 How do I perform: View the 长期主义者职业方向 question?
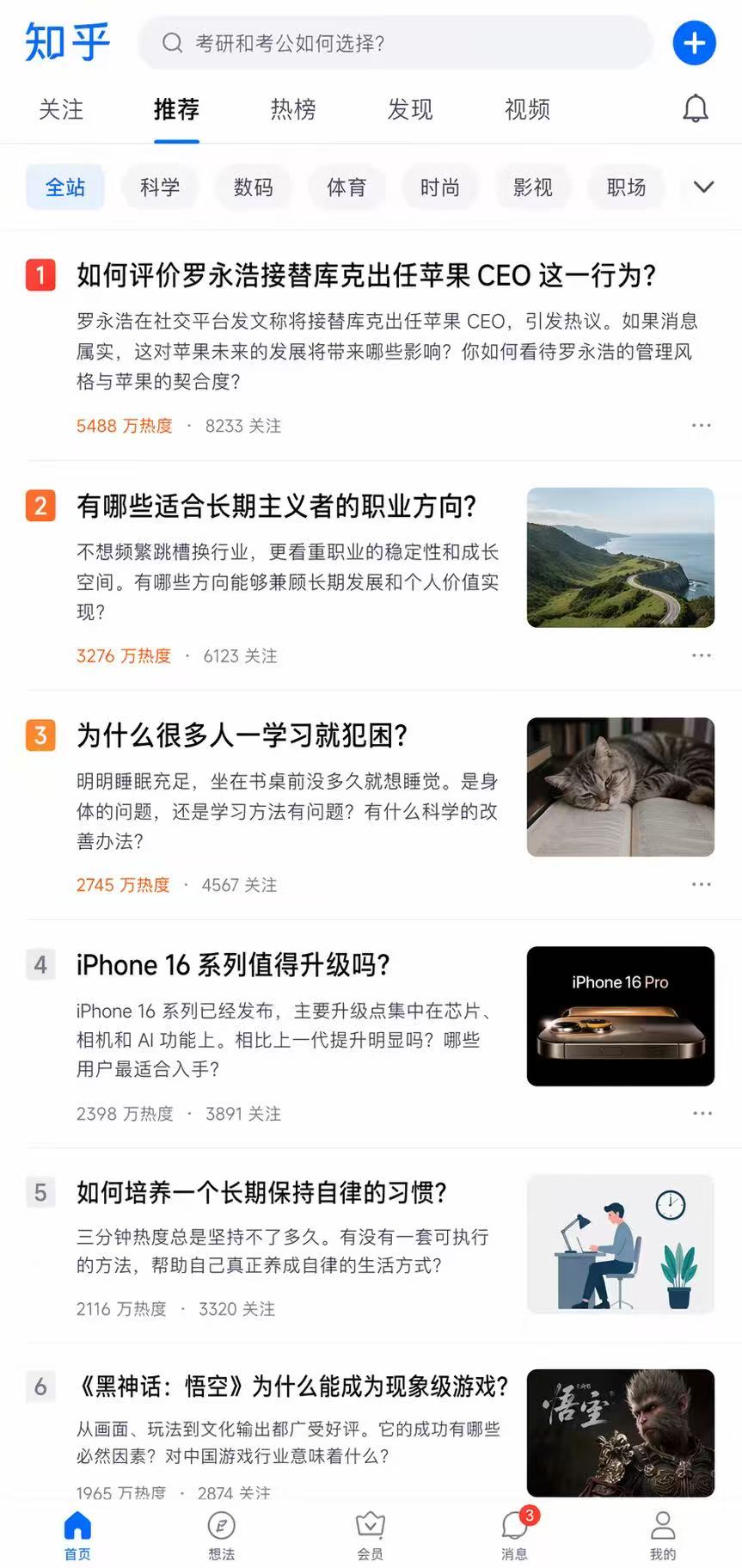[277, 507]
